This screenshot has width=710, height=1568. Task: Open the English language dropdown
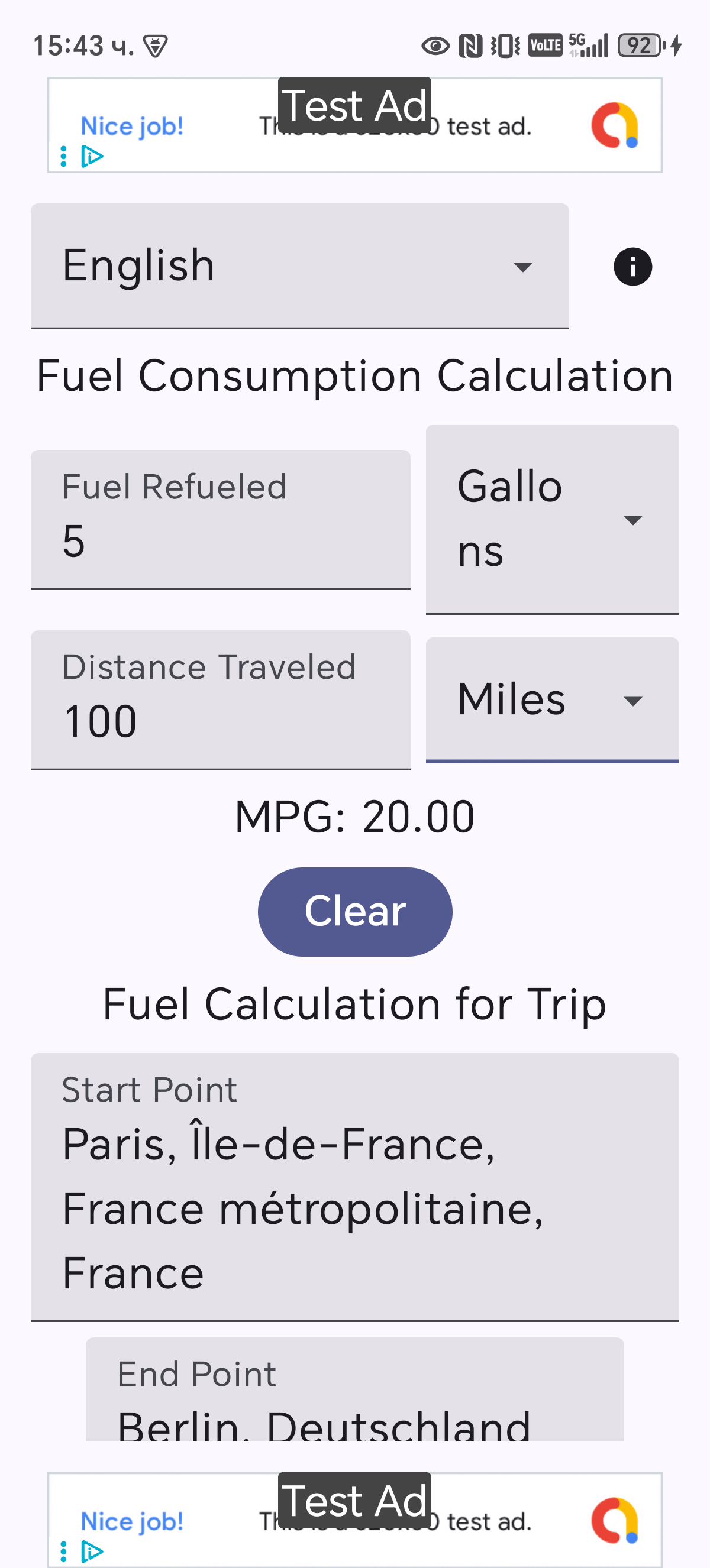(299, 266)
